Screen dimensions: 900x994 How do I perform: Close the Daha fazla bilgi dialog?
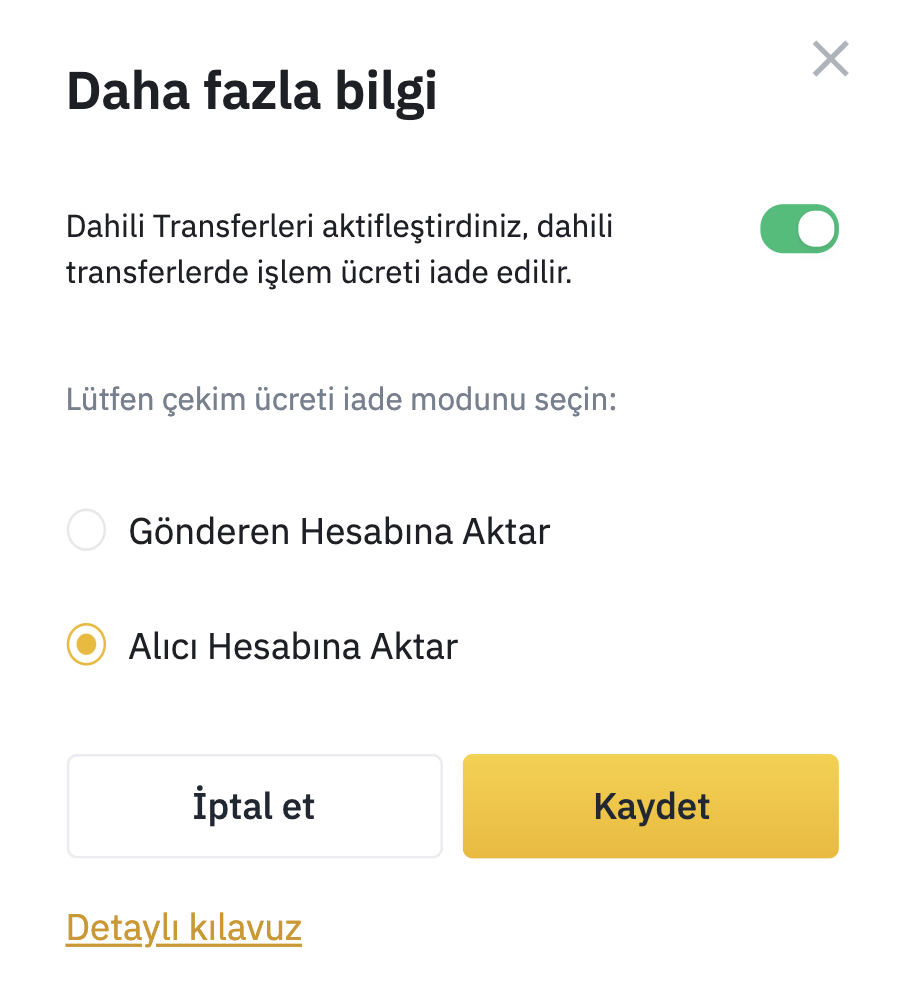pos(830,60)
